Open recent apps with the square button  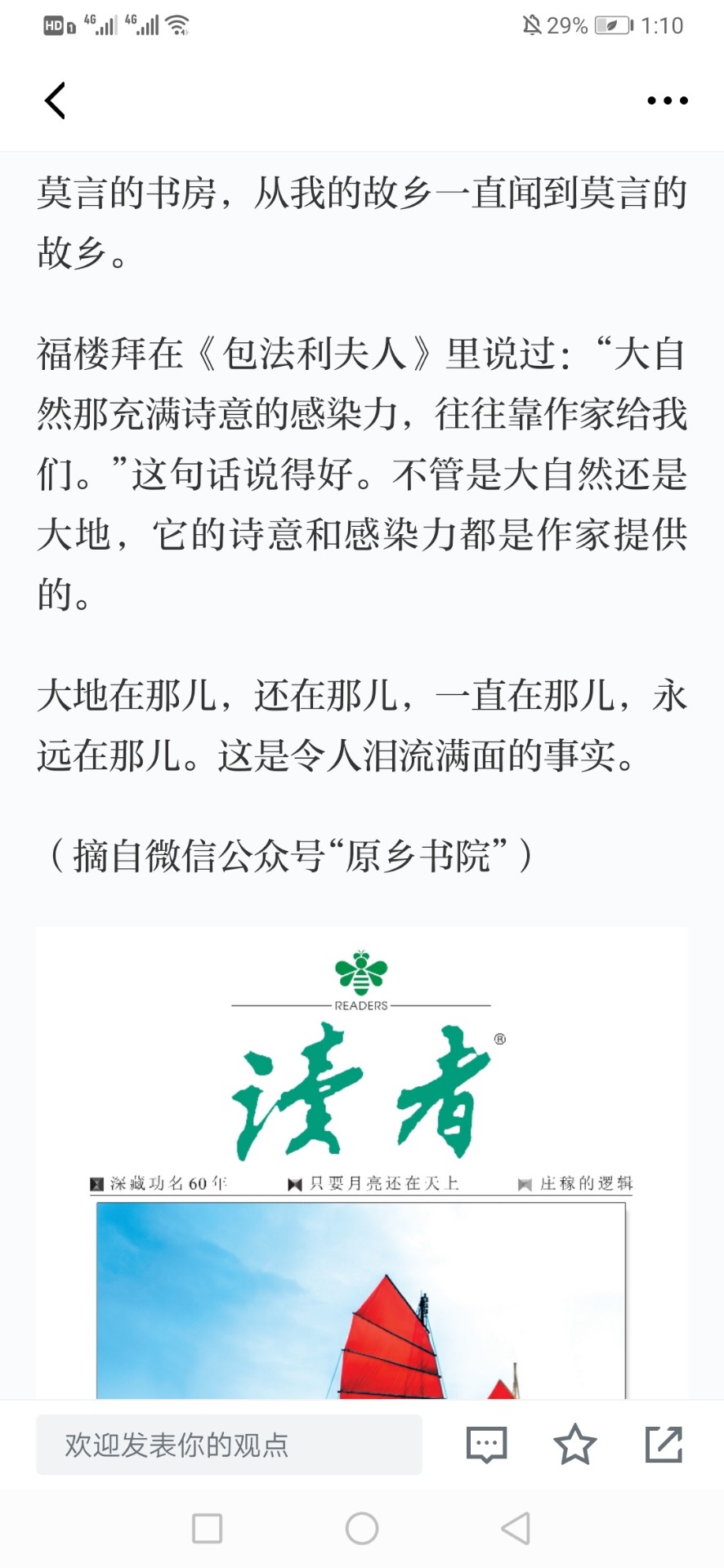(x=207, y=1528)
